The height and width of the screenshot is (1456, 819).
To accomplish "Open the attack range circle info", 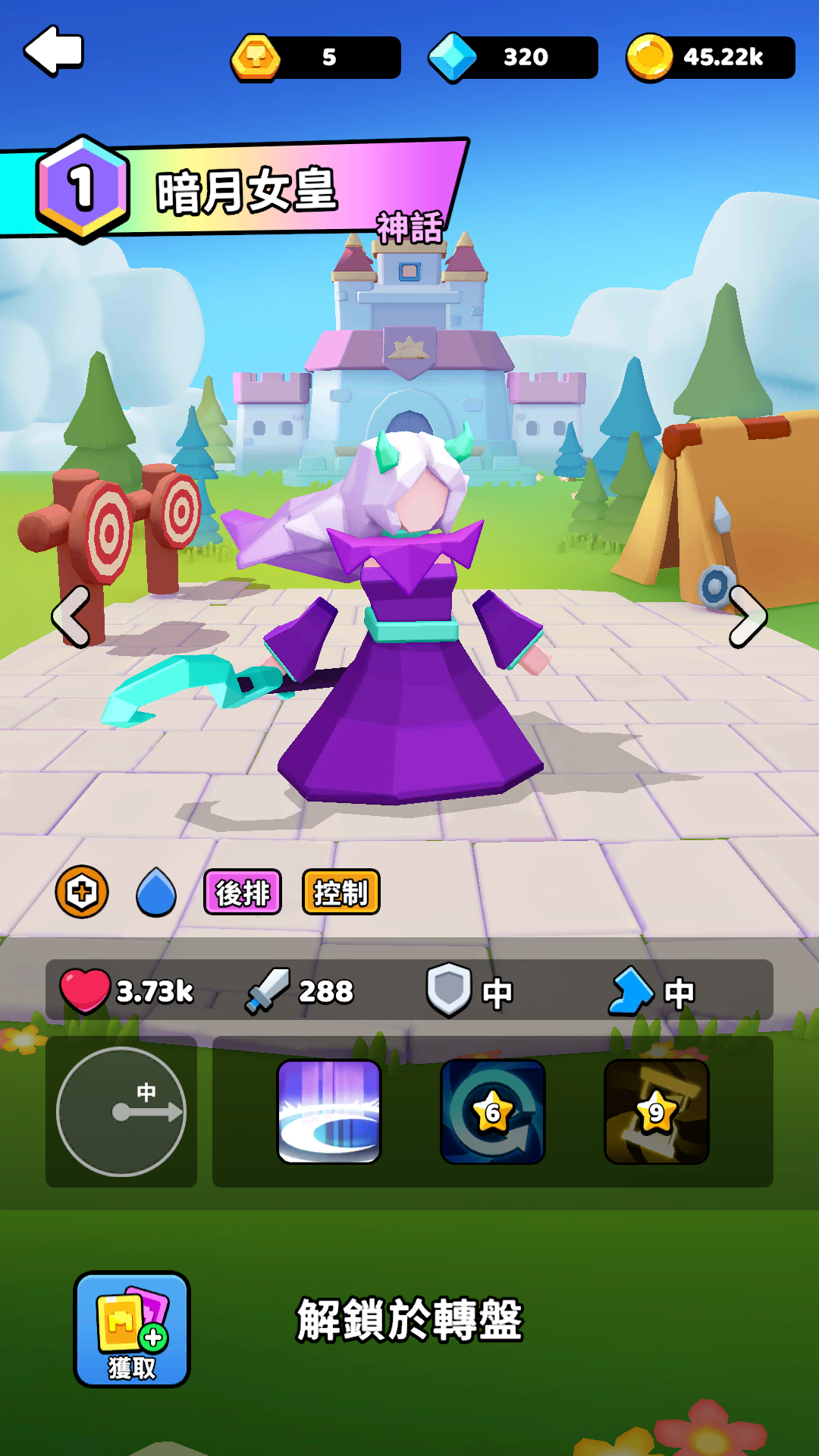I will [121, 1112].
